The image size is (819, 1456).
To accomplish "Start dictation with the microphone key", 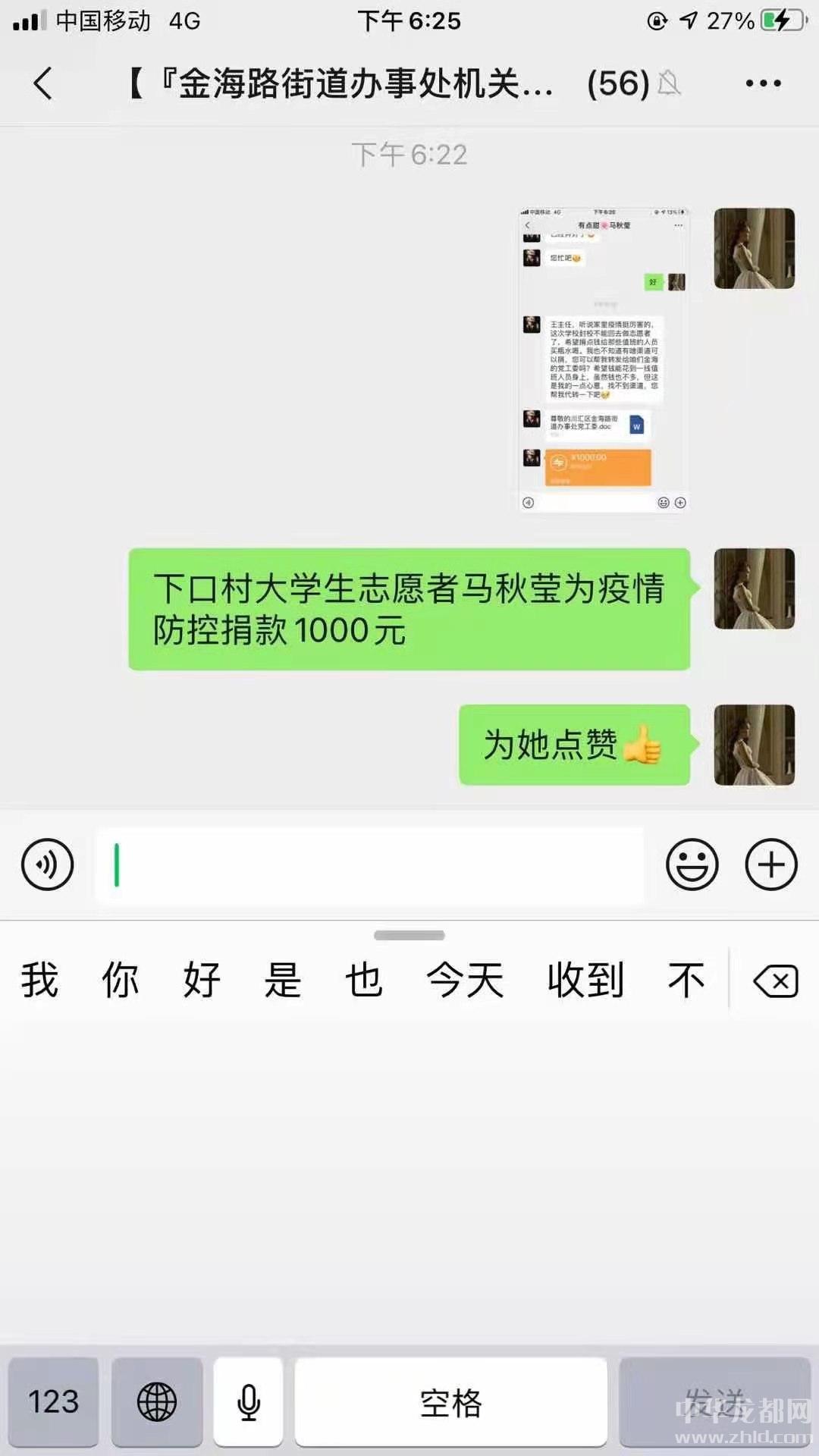I will coord(248,1401).
